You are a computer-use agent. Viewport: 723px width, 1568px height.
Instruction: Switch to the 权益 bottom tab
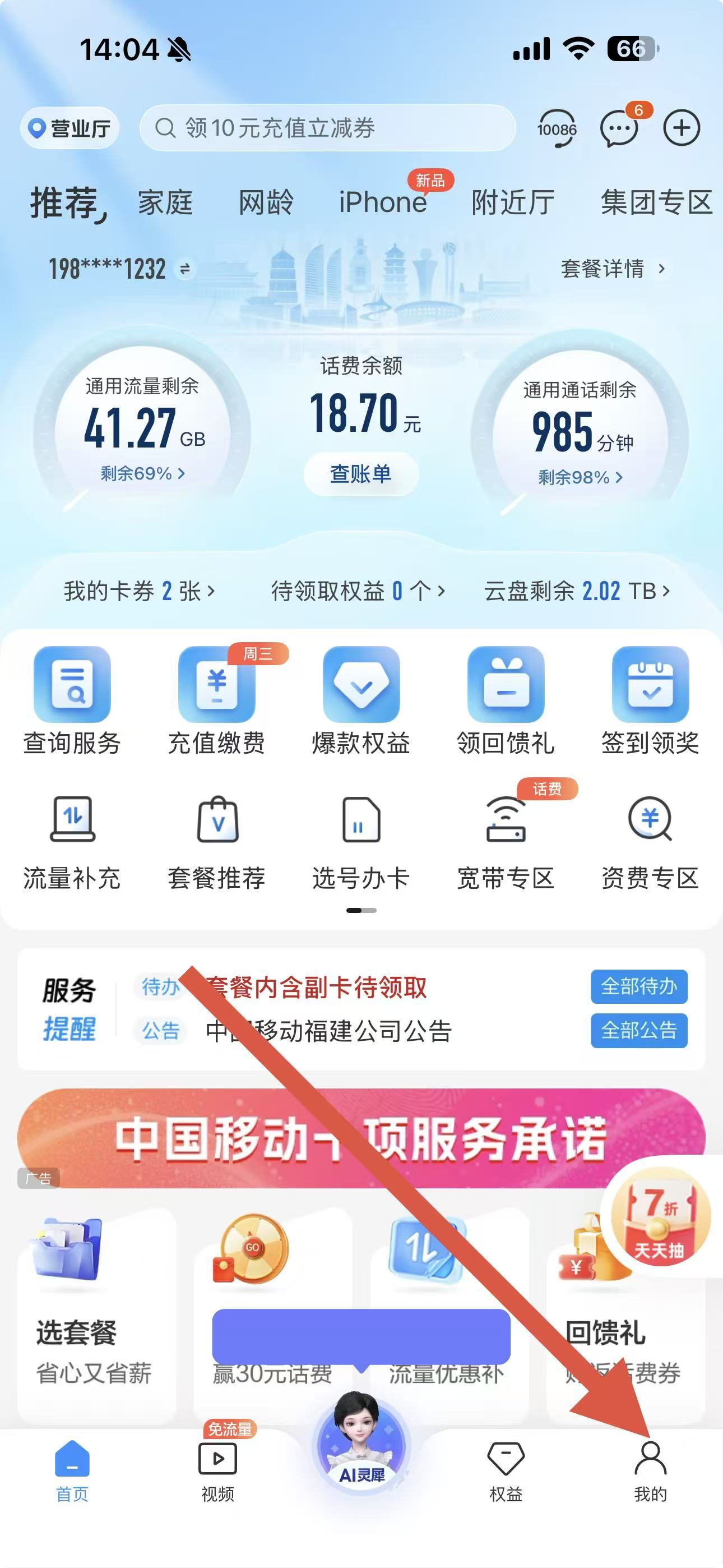506,1470
